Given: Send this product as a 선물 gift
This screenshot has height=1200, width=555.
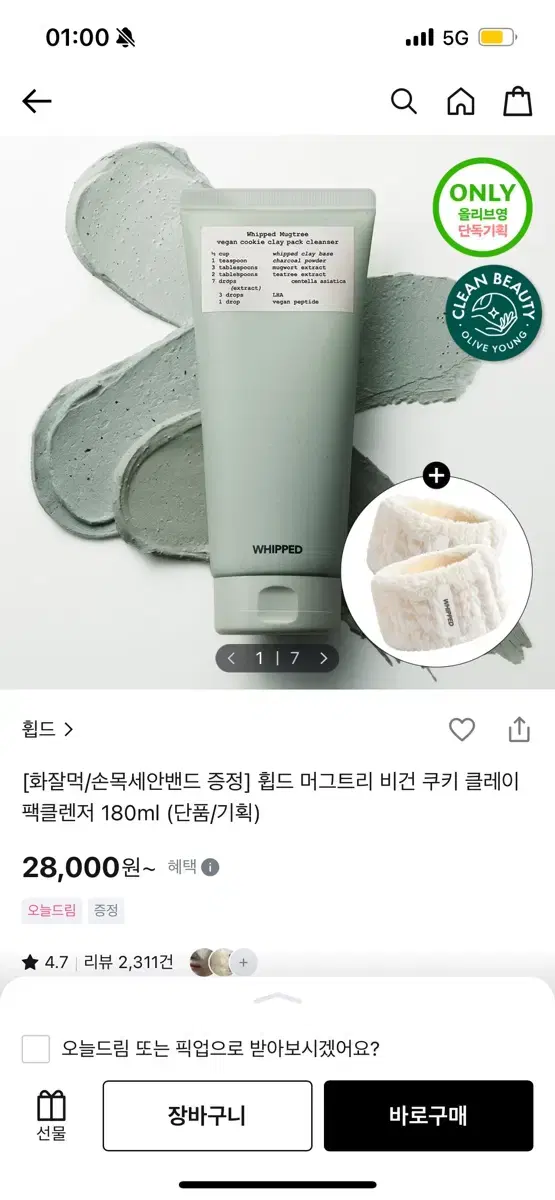Looking at the screenshot, I should [51, 1116].
